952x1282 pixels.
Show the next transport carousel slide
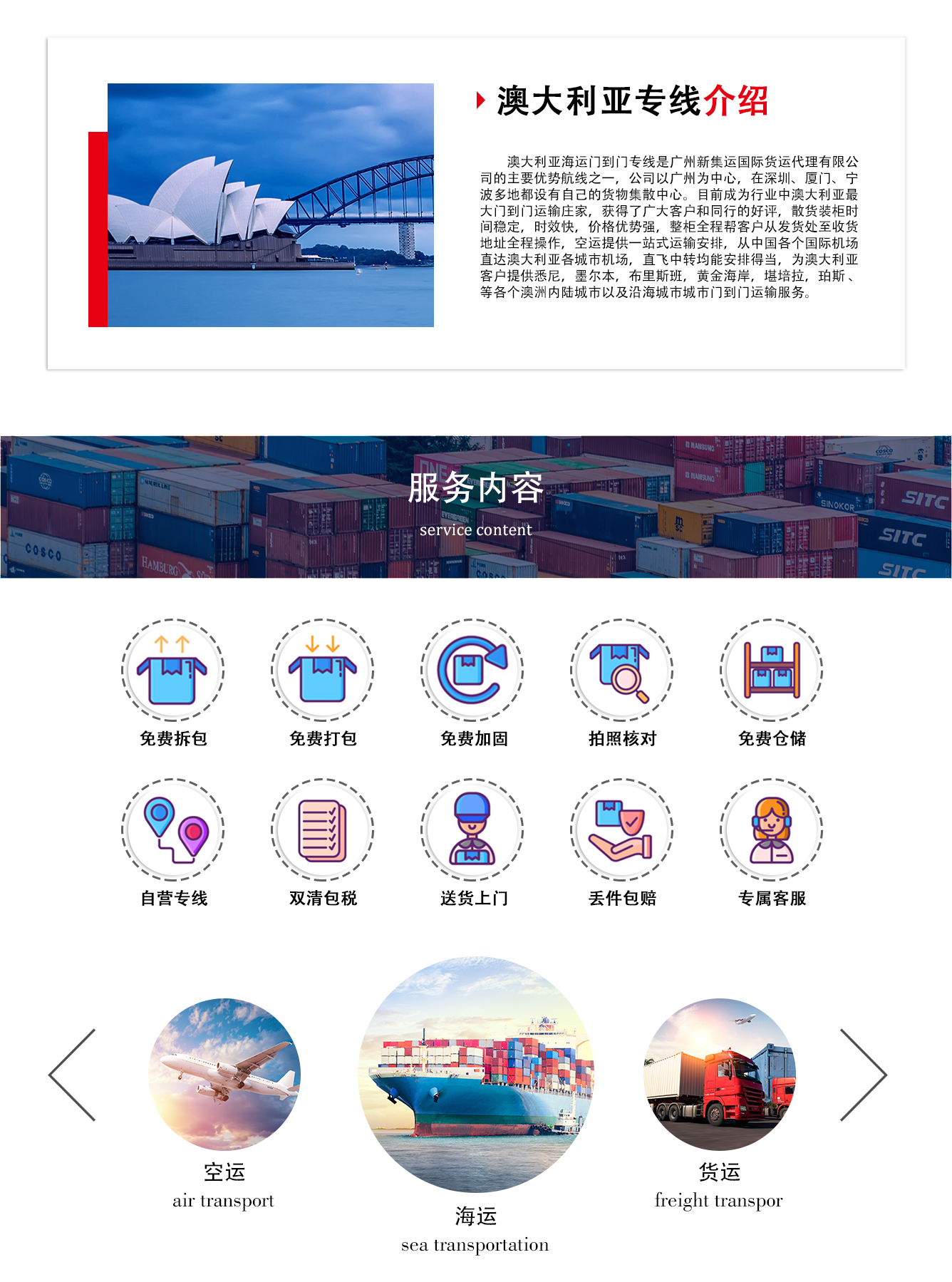(863, 1075)
